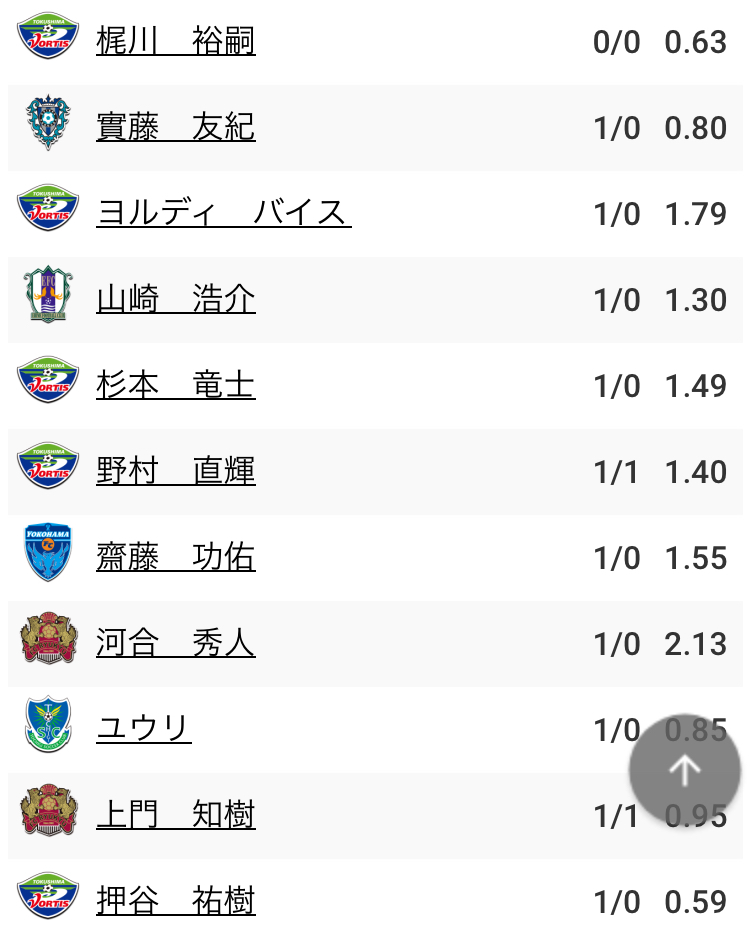Open player link ヨルディ バイス
This screenshot has height=945, width=750.
pyautogui.click(x=223, y=214)
